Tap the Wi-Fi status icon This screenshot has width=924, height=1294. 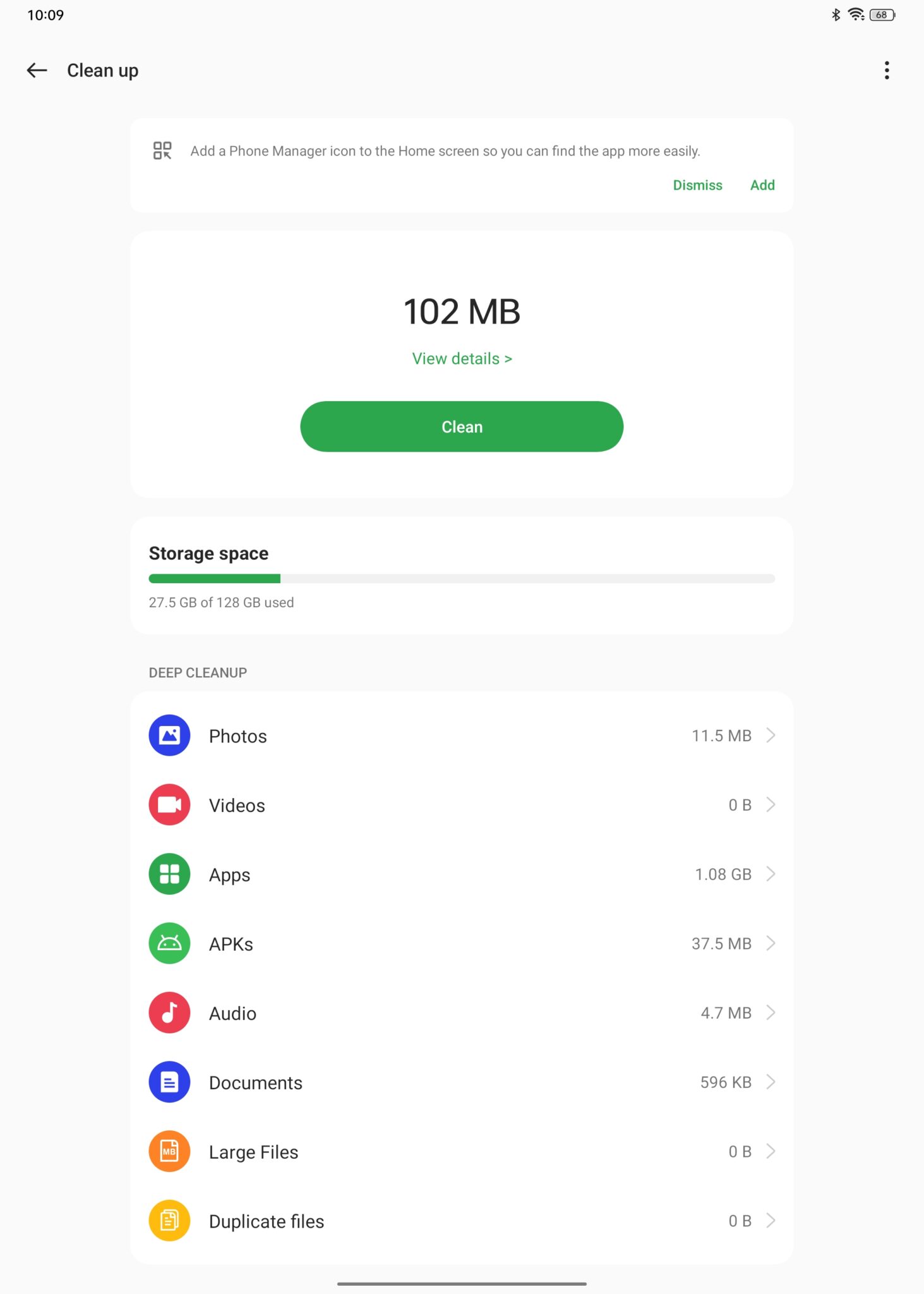coord(856,14)
